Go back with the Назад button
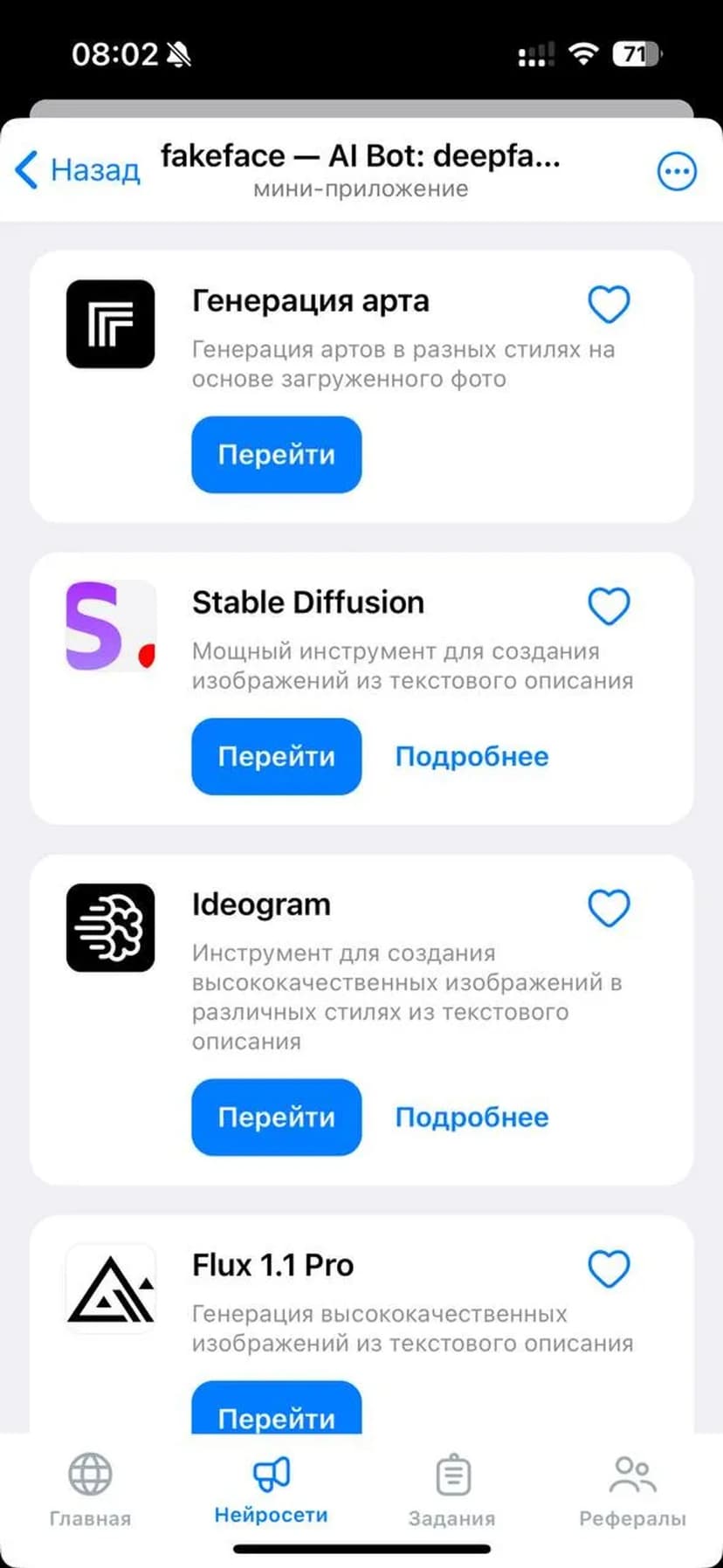Viewport: 723px width, 1568px height. pyautogui.click(x=78, y=169)
